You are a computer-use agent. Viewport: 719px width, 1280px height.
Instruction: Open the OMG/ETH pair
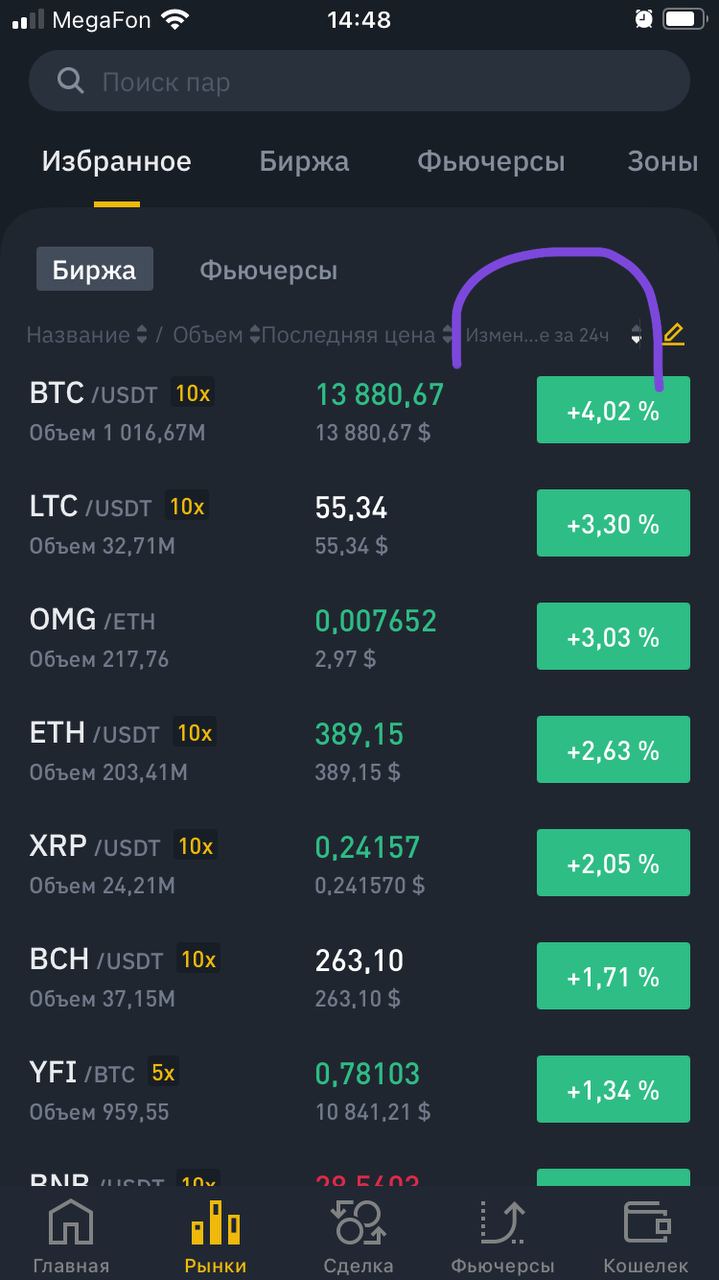(359, 635)
